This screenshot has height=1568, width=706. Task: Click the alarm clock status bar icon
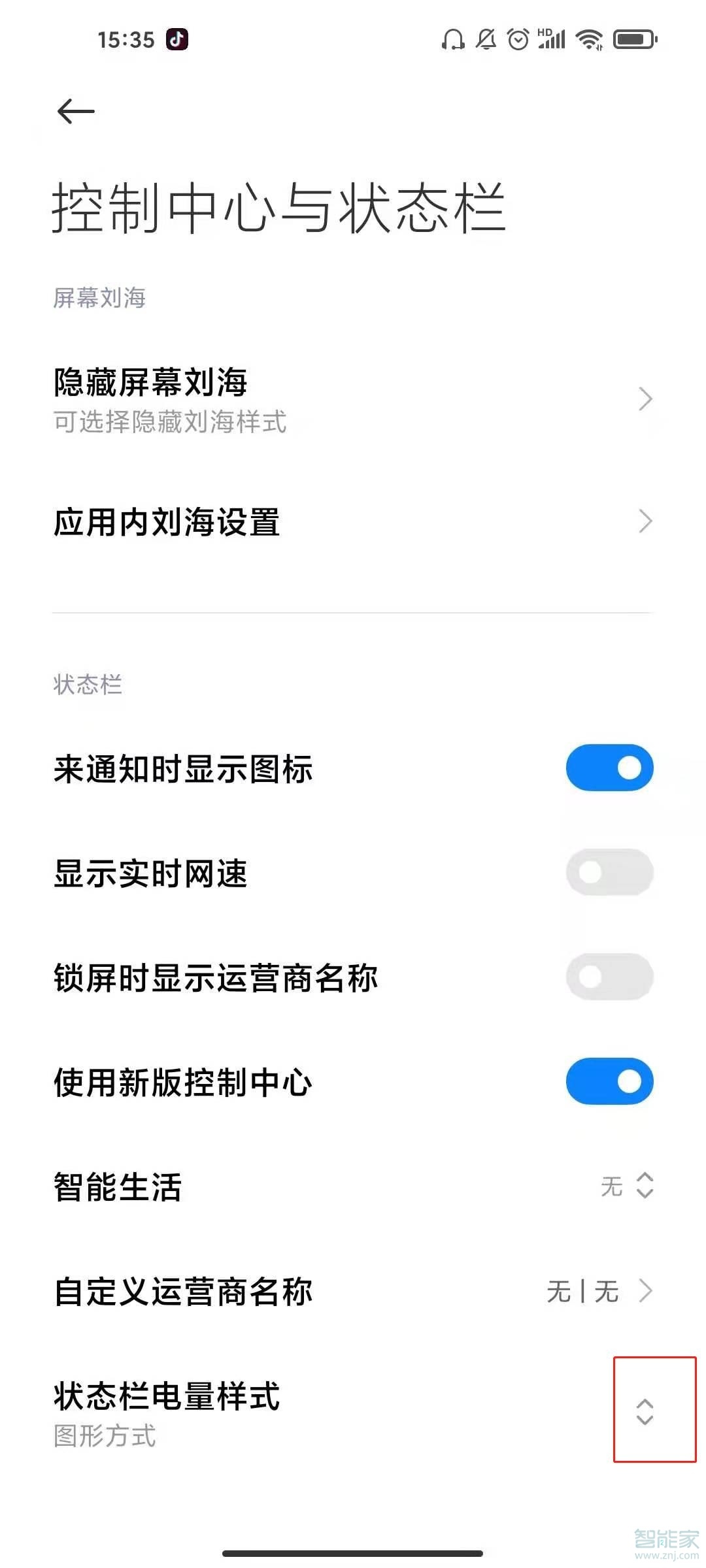[x=518, y=41]
